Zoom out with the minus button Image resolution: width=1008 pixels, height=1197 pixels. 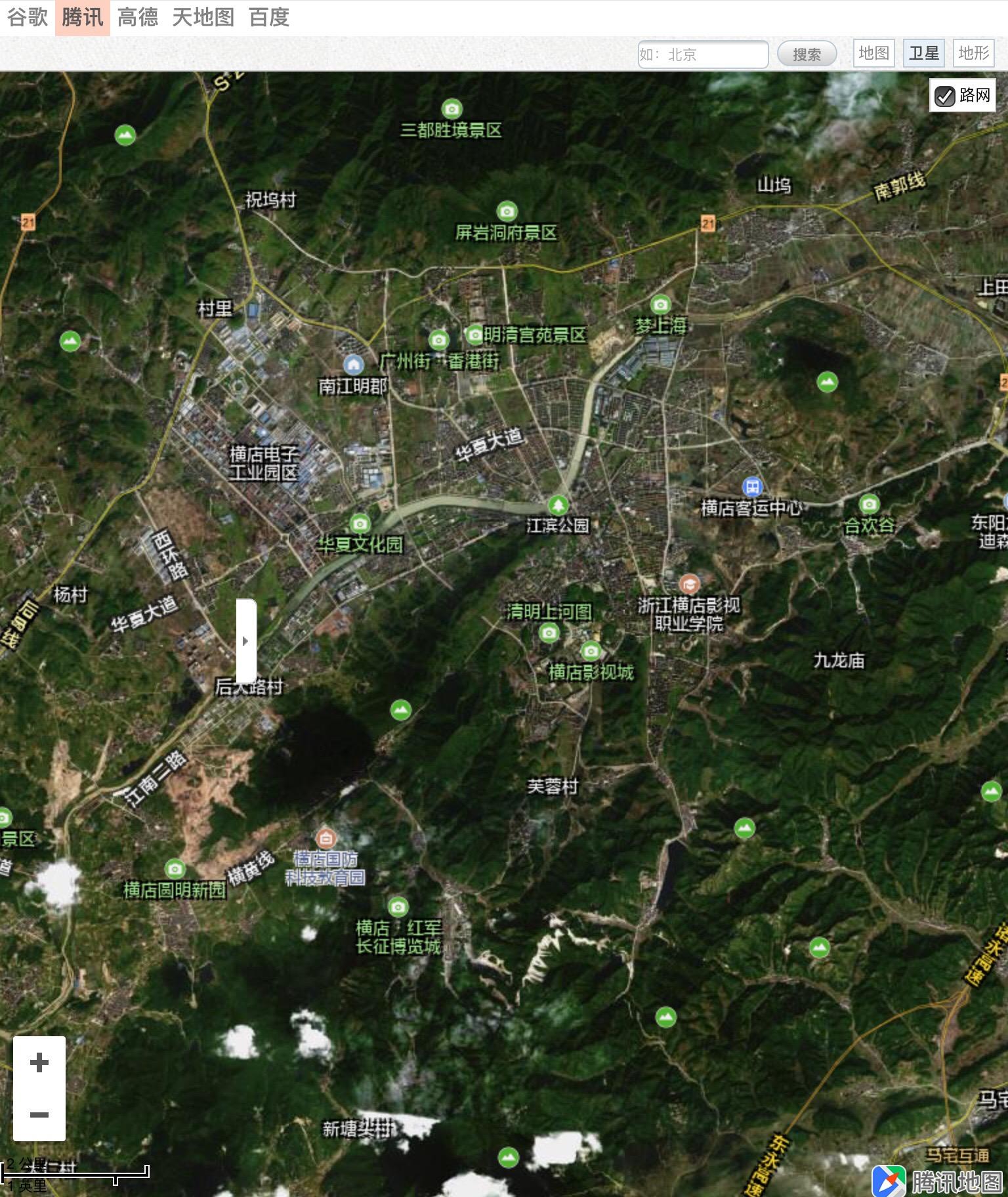click(x=39, y=1115)
